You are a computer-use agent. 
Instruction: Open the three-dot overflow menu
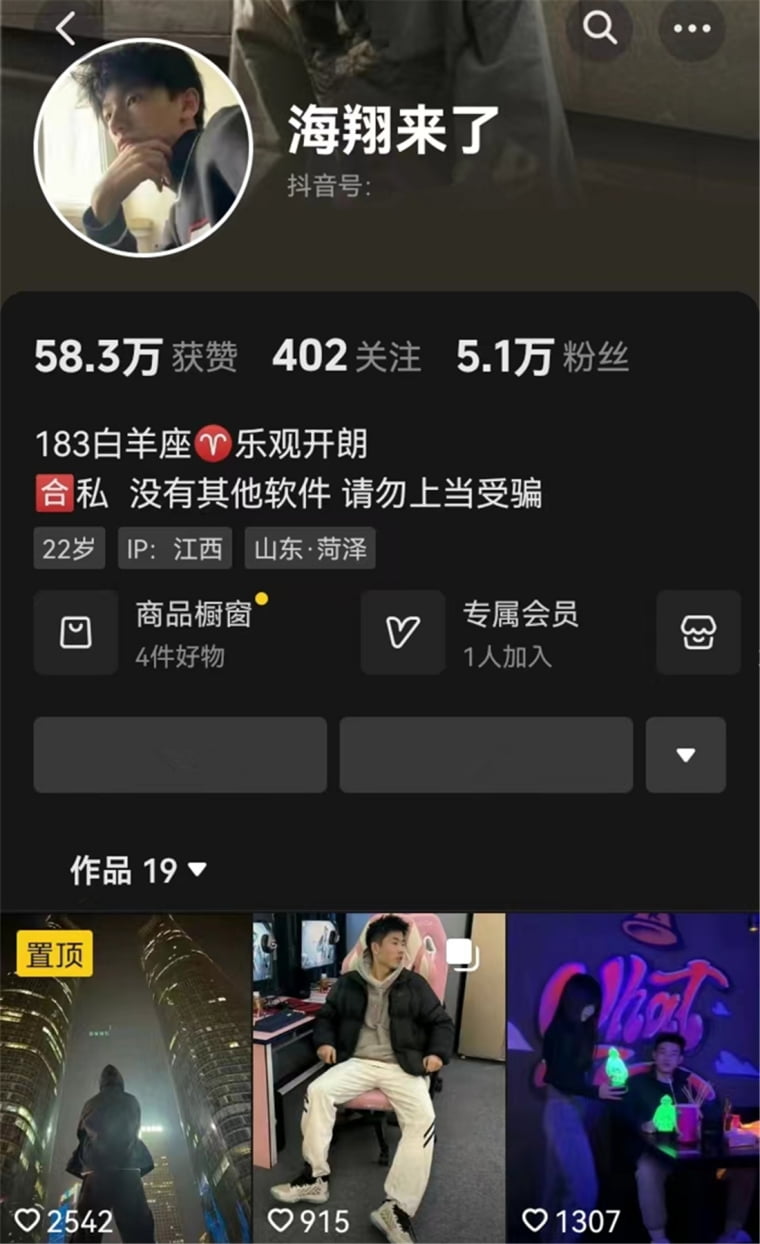click(x=692, y=29)
